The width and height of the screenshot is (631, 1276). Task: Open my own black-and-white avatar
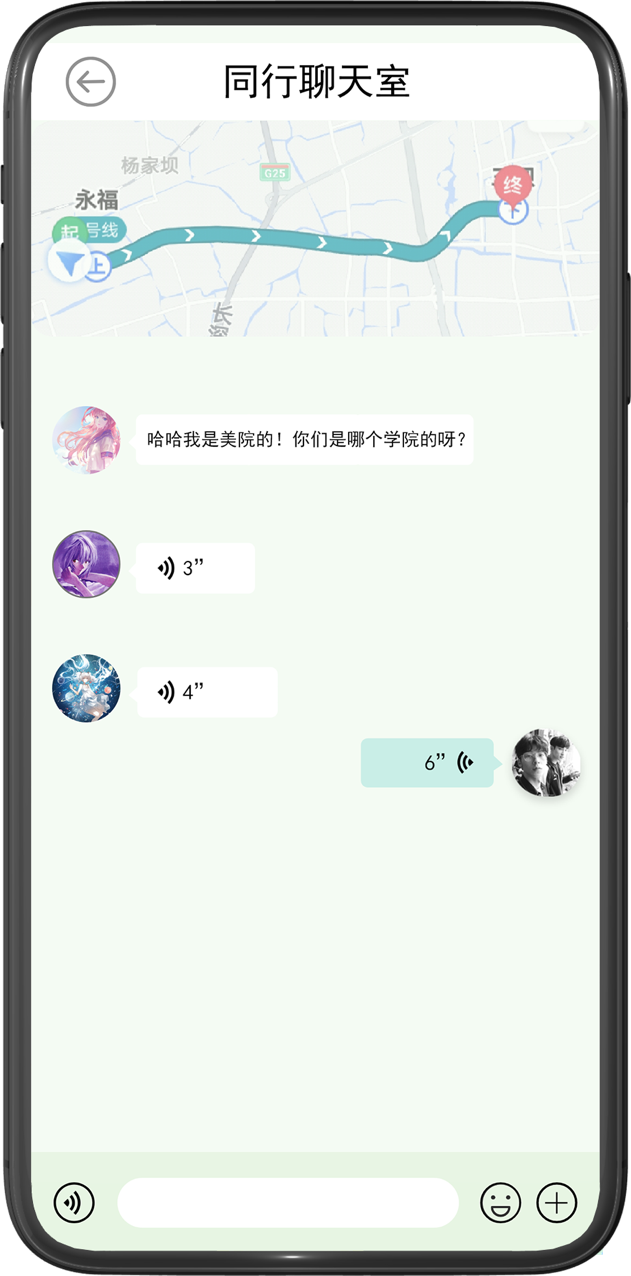coord(547,763)
